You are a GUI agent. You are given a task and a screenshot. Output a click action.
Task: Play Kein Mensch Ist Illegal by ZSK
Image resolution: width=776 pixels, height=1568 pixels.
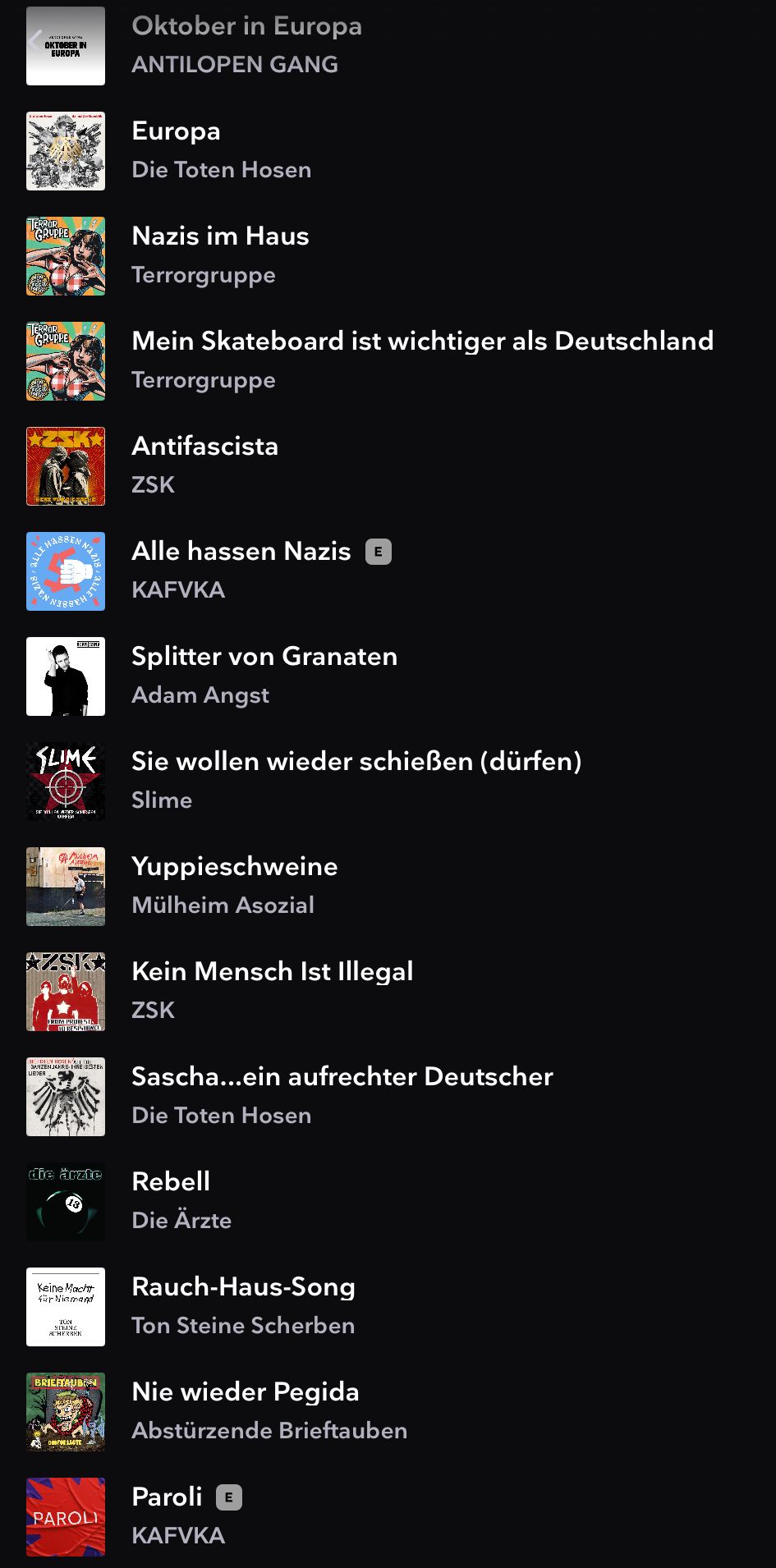(272, 990)
